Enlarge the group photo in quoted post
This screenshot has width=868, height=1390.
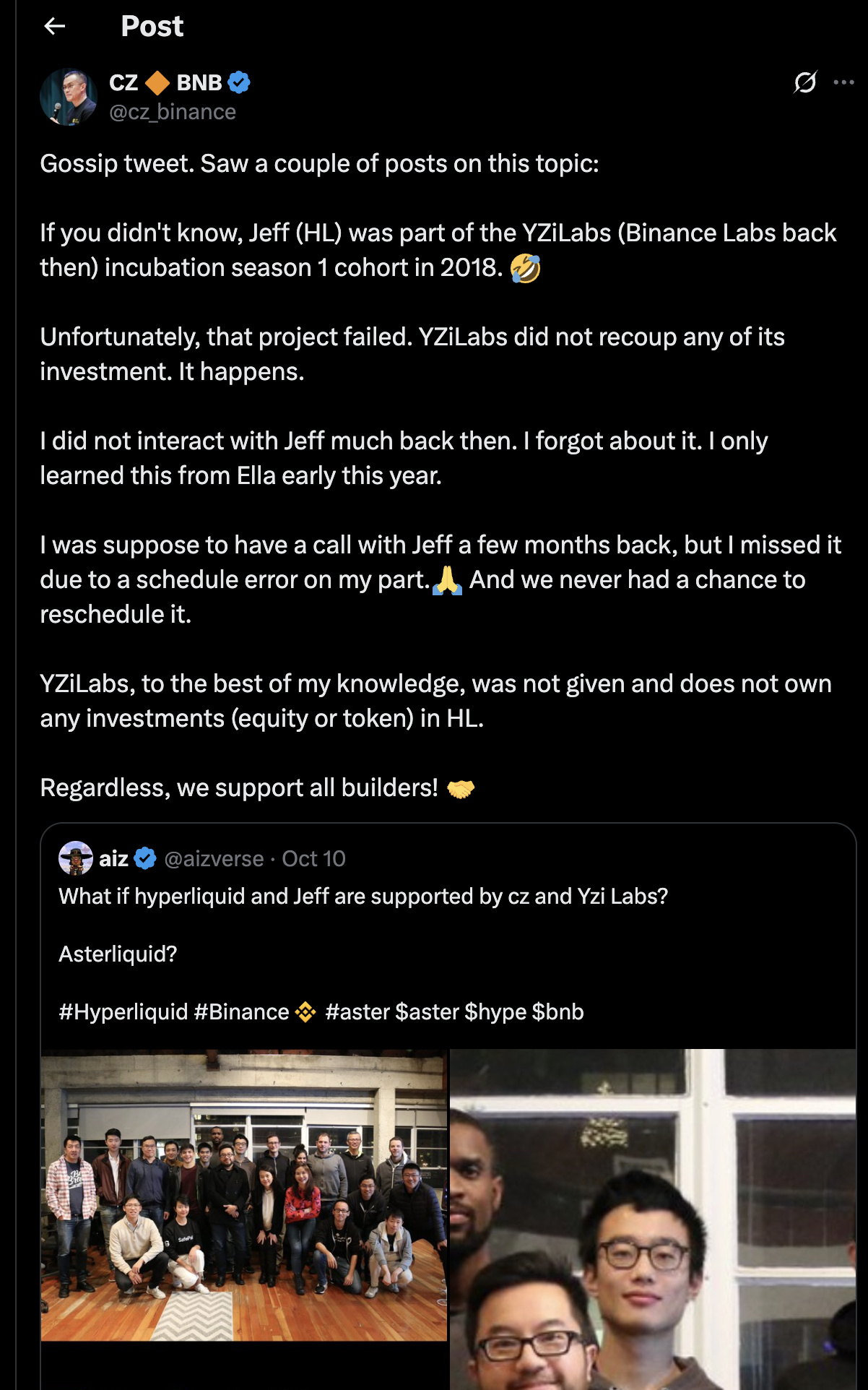pyautogui.click(x=244, y=1196)
